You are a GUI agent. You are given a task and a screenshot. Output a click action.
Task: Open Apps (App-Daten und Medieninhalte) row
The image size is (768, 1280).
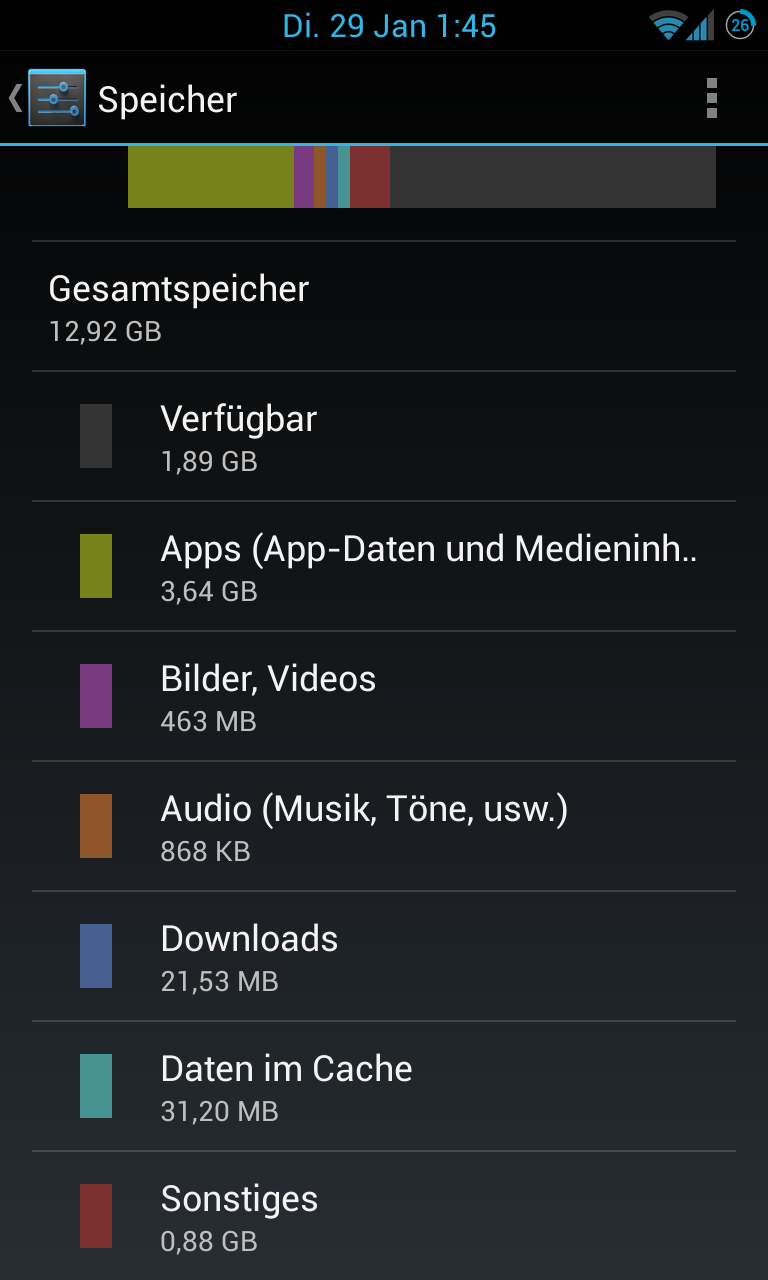tap(384, 567)
